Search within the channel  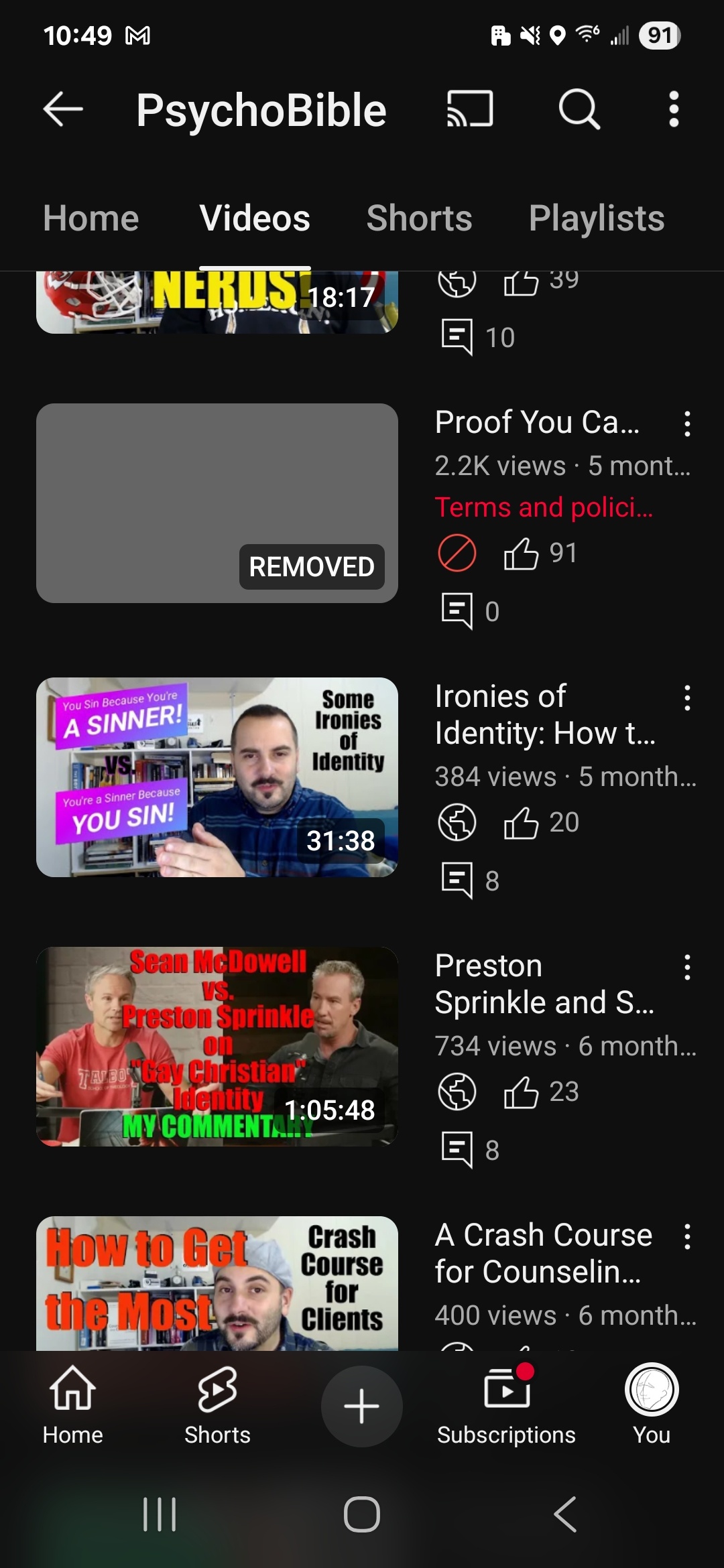tap(579, 109)
